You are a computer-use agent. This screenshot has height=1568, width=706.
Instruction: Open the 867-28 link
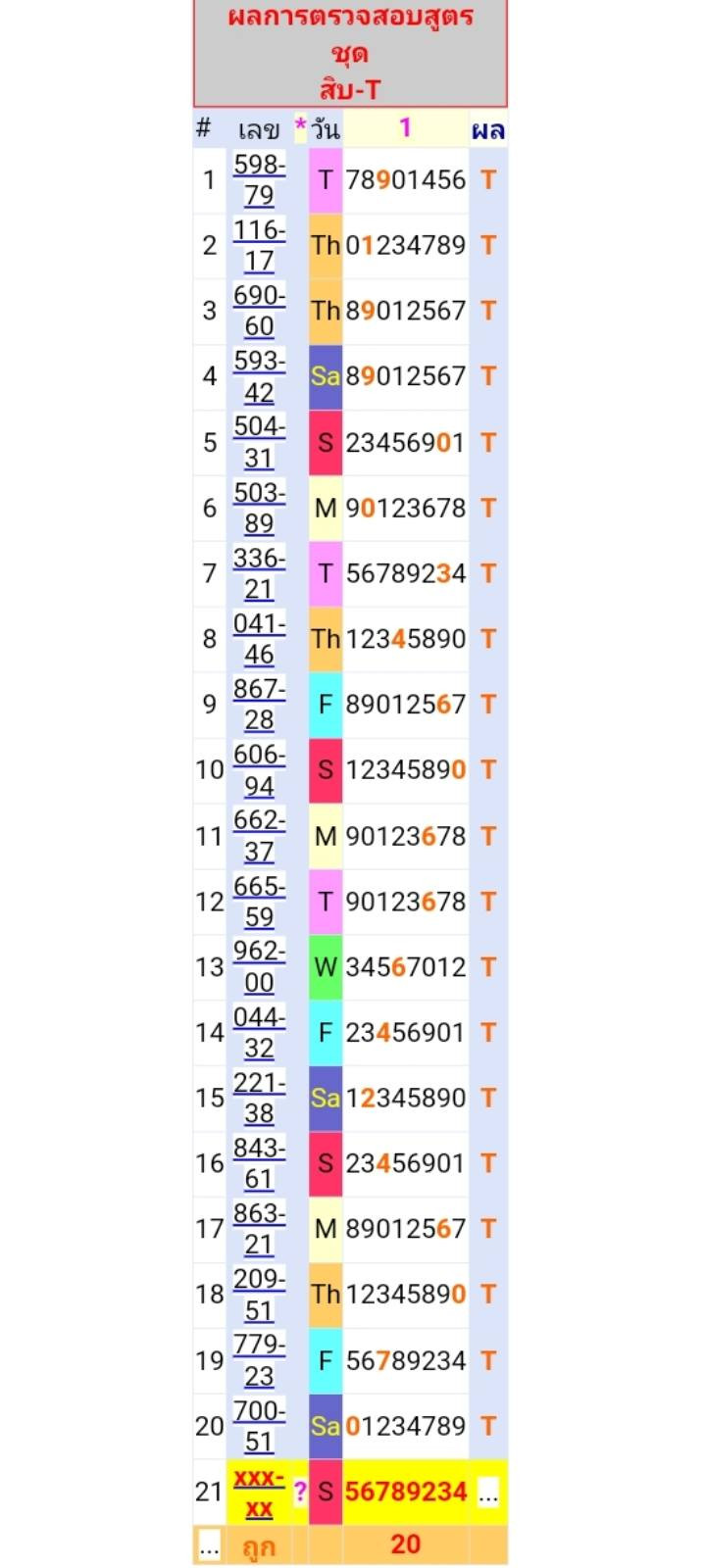(259, 705)
